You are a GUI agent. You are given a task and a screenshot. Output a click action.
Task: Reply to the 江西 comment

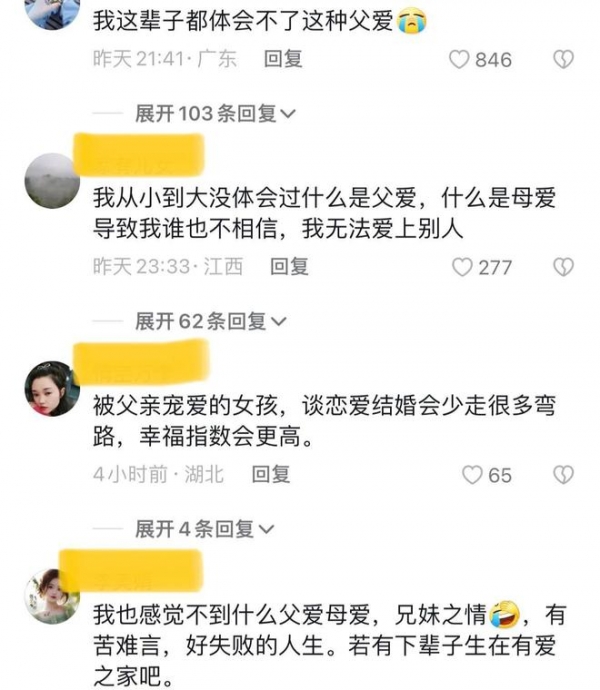(x=289, y=267)
